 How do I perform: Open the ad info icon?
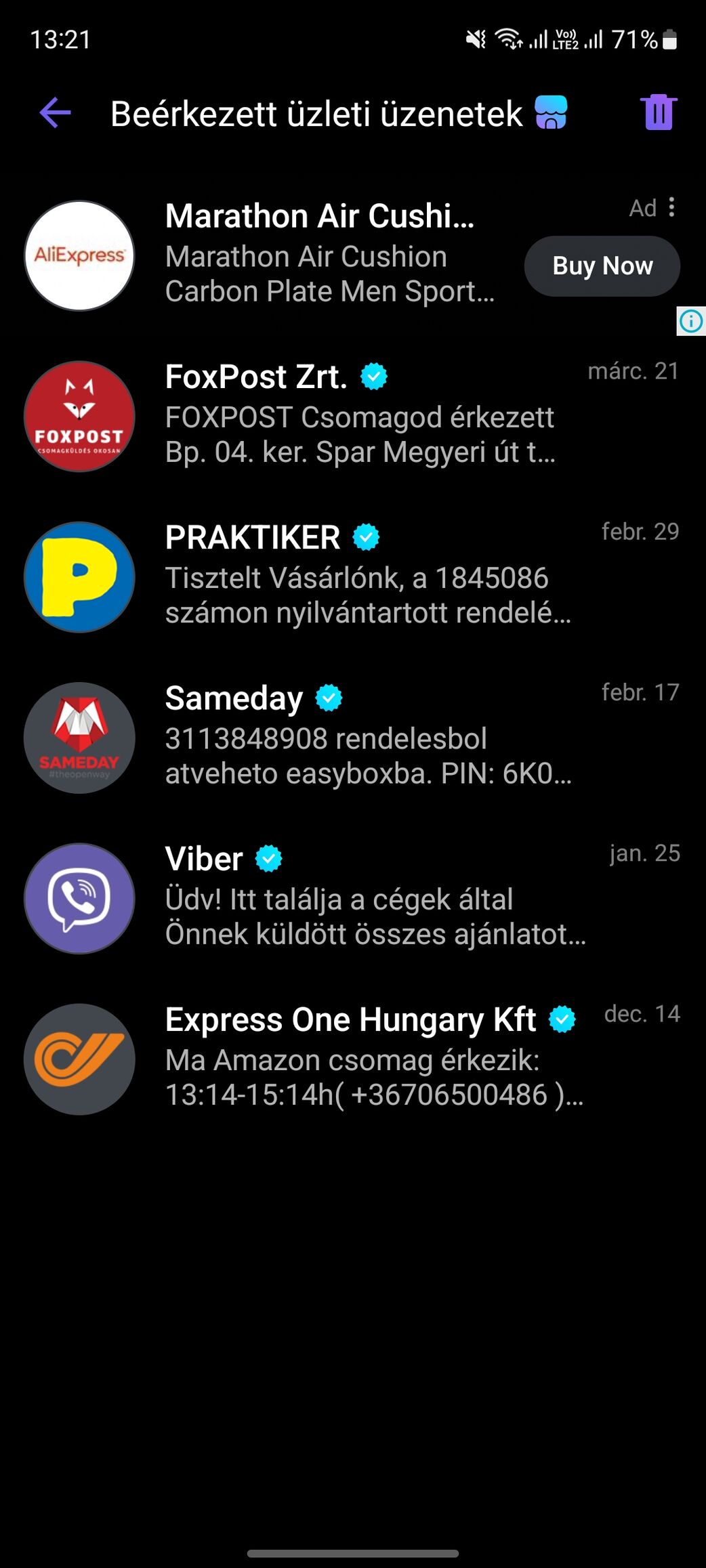(x=690, y=321)
